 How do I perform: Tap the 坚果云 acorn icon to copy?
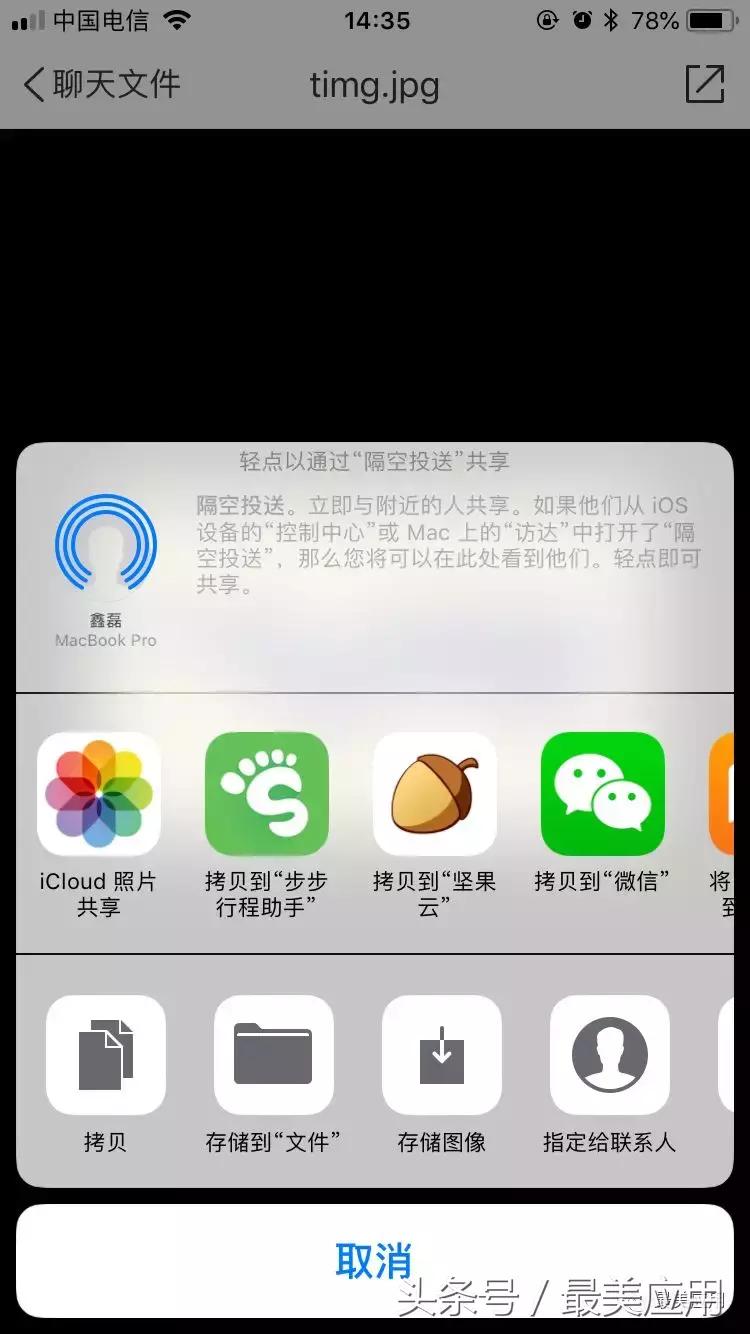[x=435, y=793]
